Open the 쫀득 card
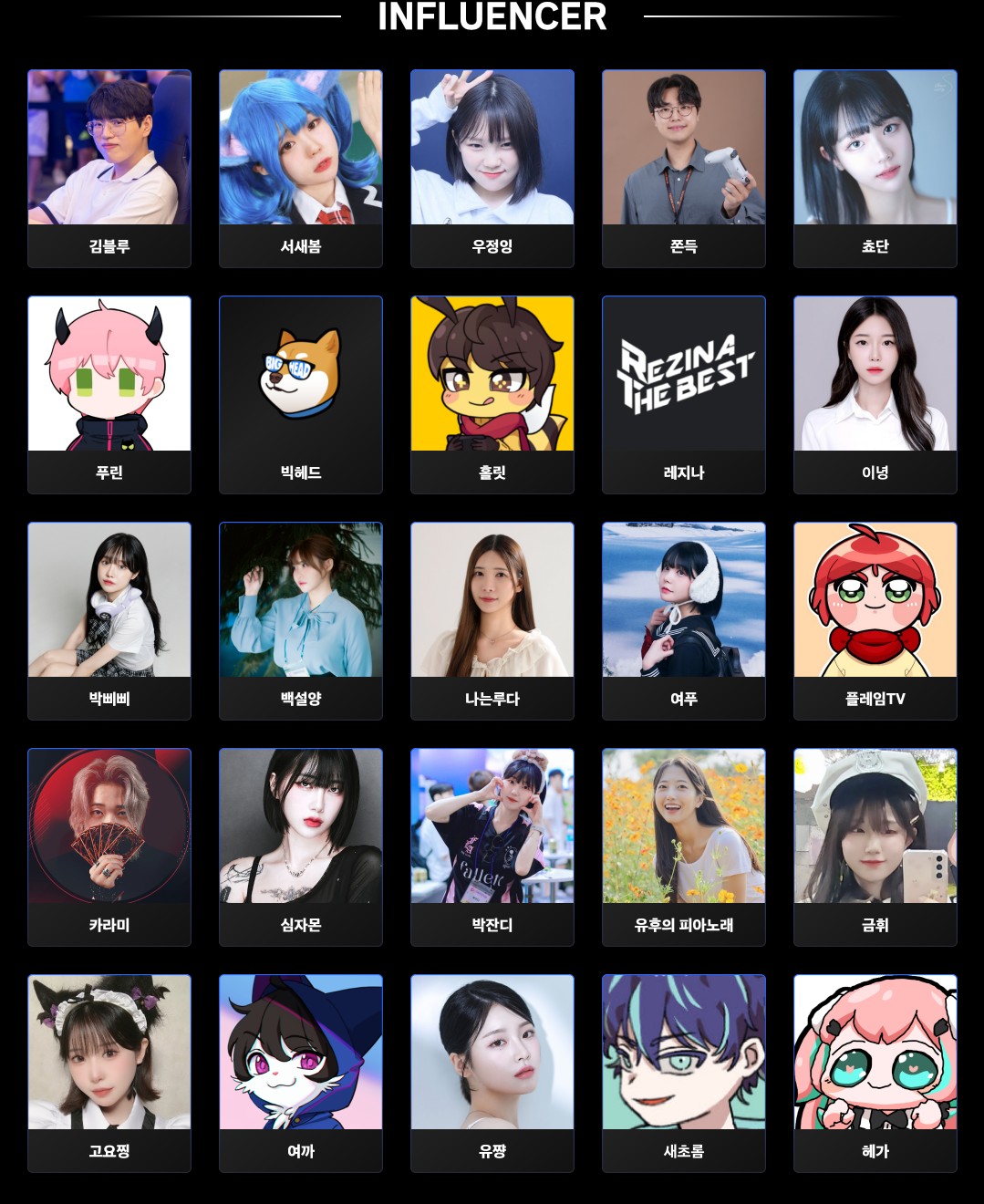984x1204 pixels. click(684, 168)
